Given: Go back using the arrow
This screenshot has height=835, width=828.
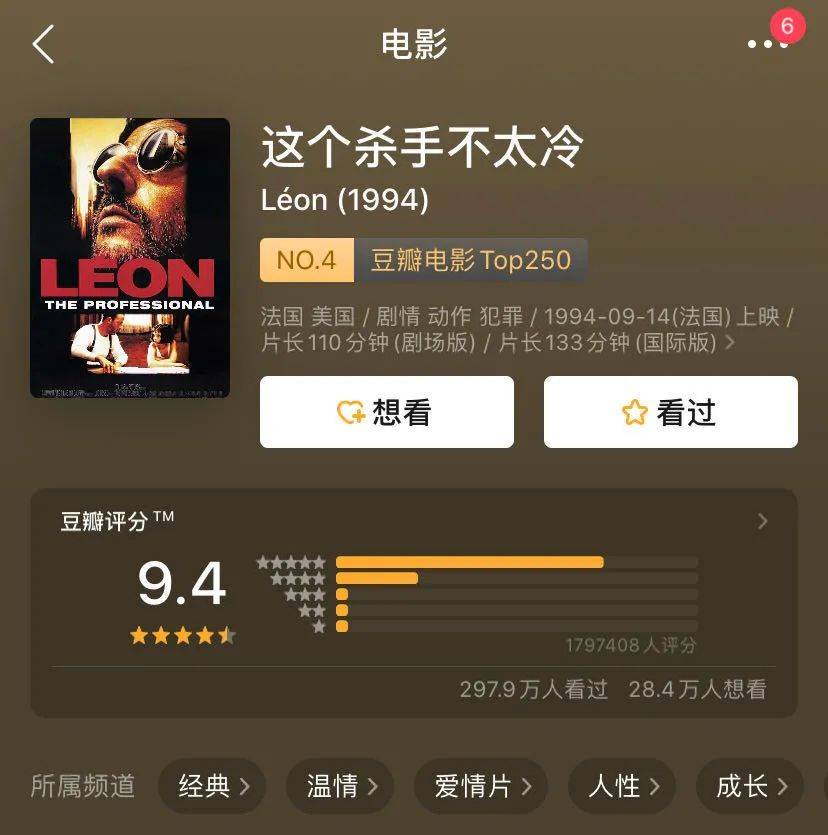Looking at the screenshot, I should click(43, 45).
